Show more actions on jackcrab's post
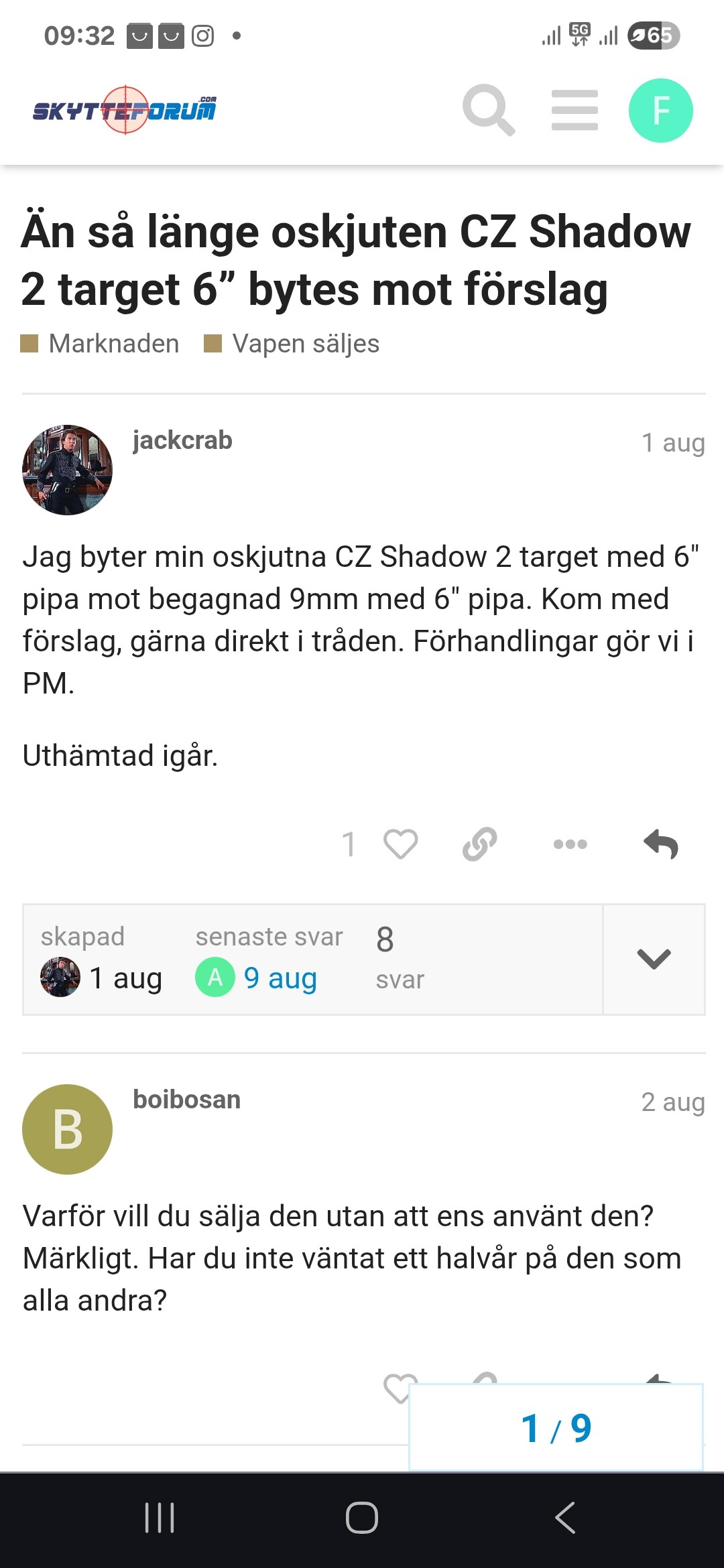Viewport: 724px width, 1568px height. (570, 844)
